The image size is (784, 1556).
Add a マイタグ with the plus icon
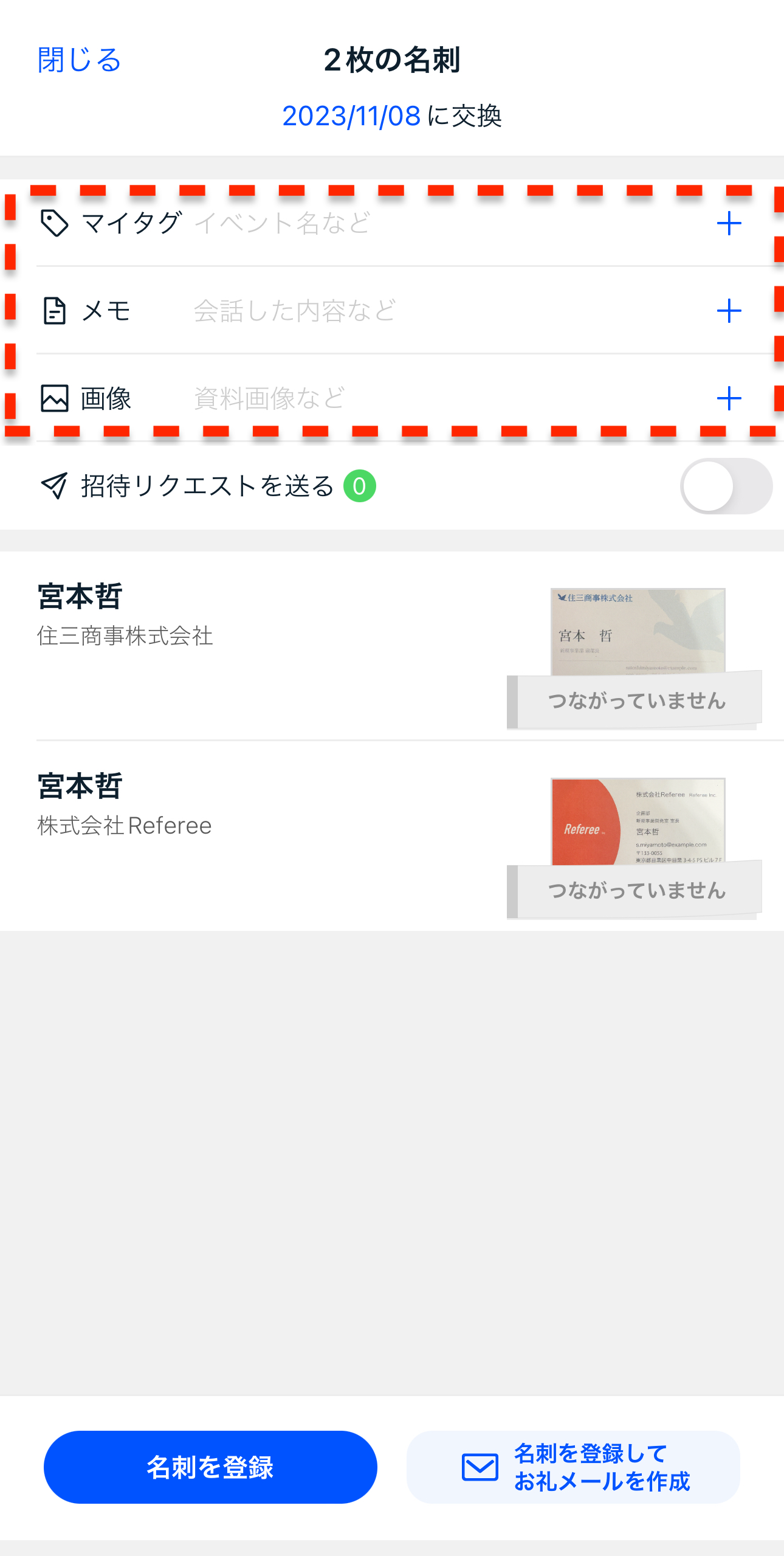[x=728, y=223]
